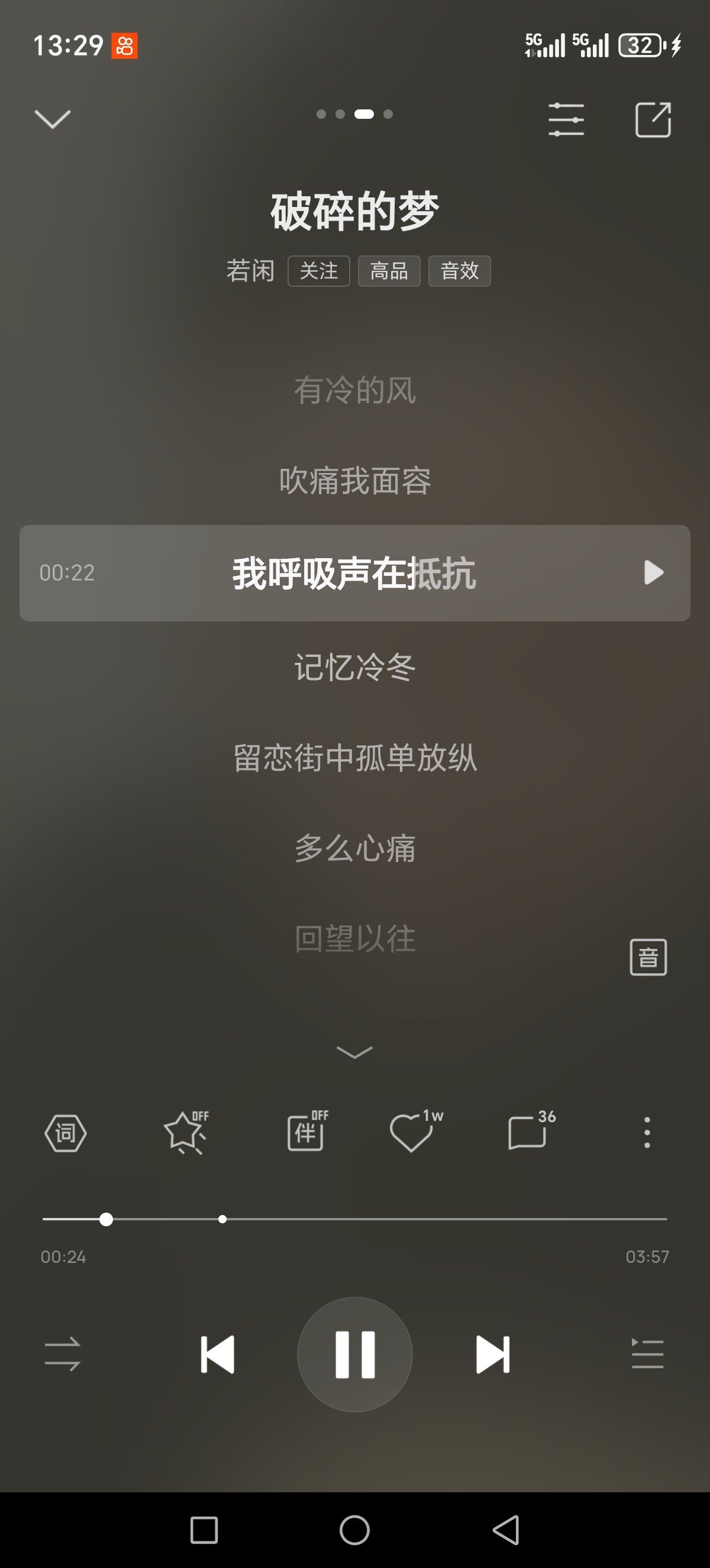This screenshot has width=710, height=1568.
Task: Open the three-dot more options menu
Action: pos(647,1133)
